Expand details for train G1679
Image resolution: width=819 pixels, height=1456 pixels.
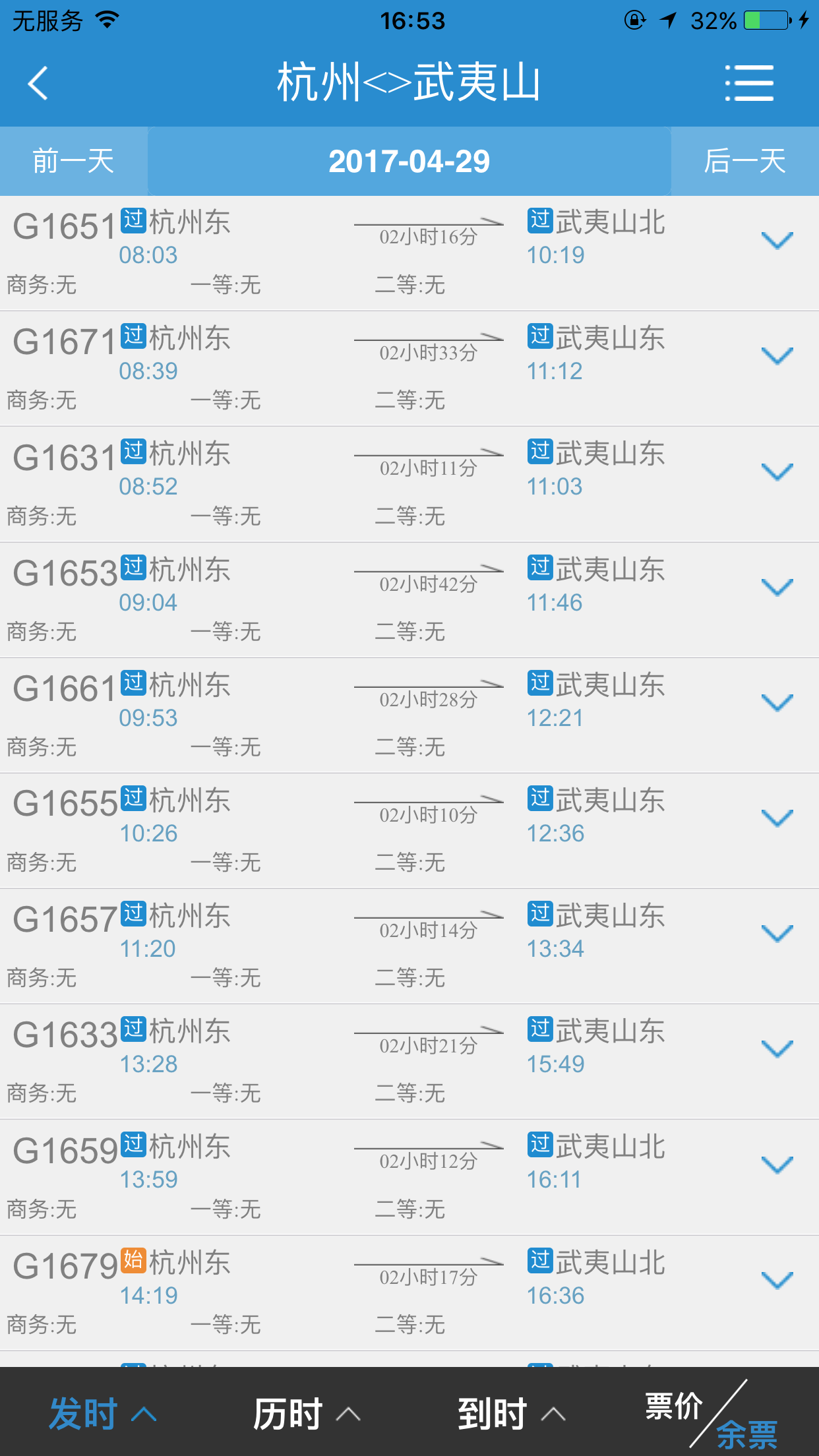click(x=777, y=1281)
